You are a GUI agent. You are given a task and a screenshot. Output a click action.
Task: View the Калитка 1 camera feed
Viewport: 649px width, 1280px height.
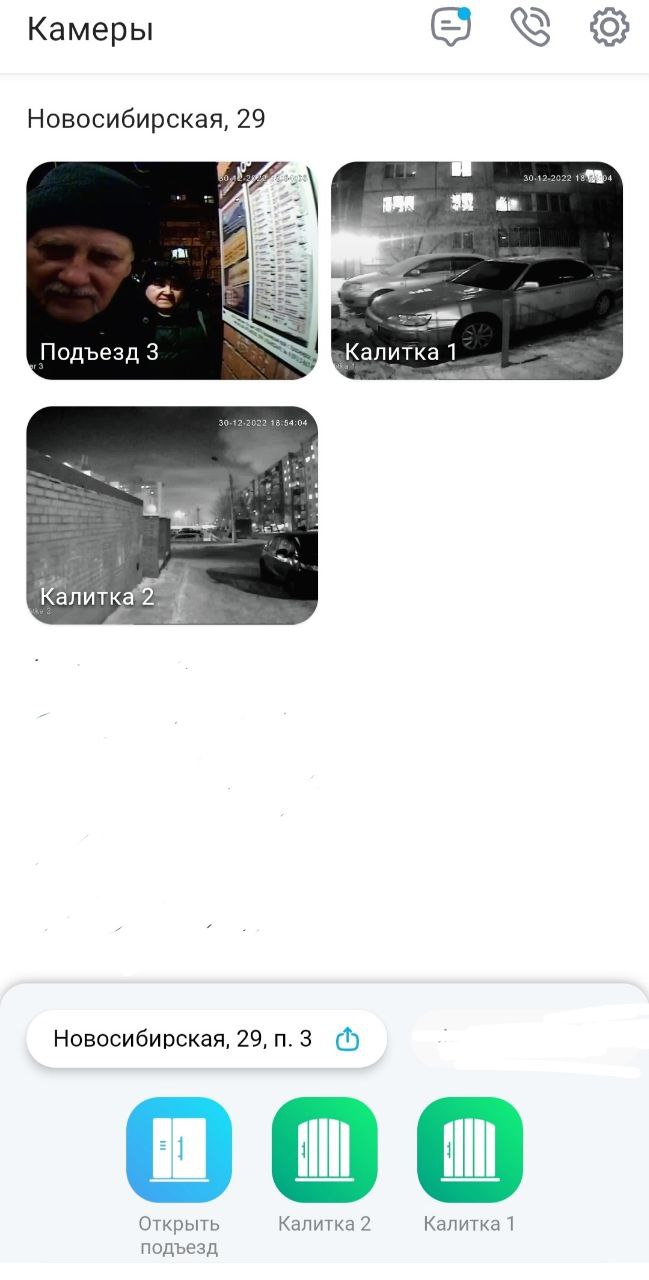coord(477,270)
